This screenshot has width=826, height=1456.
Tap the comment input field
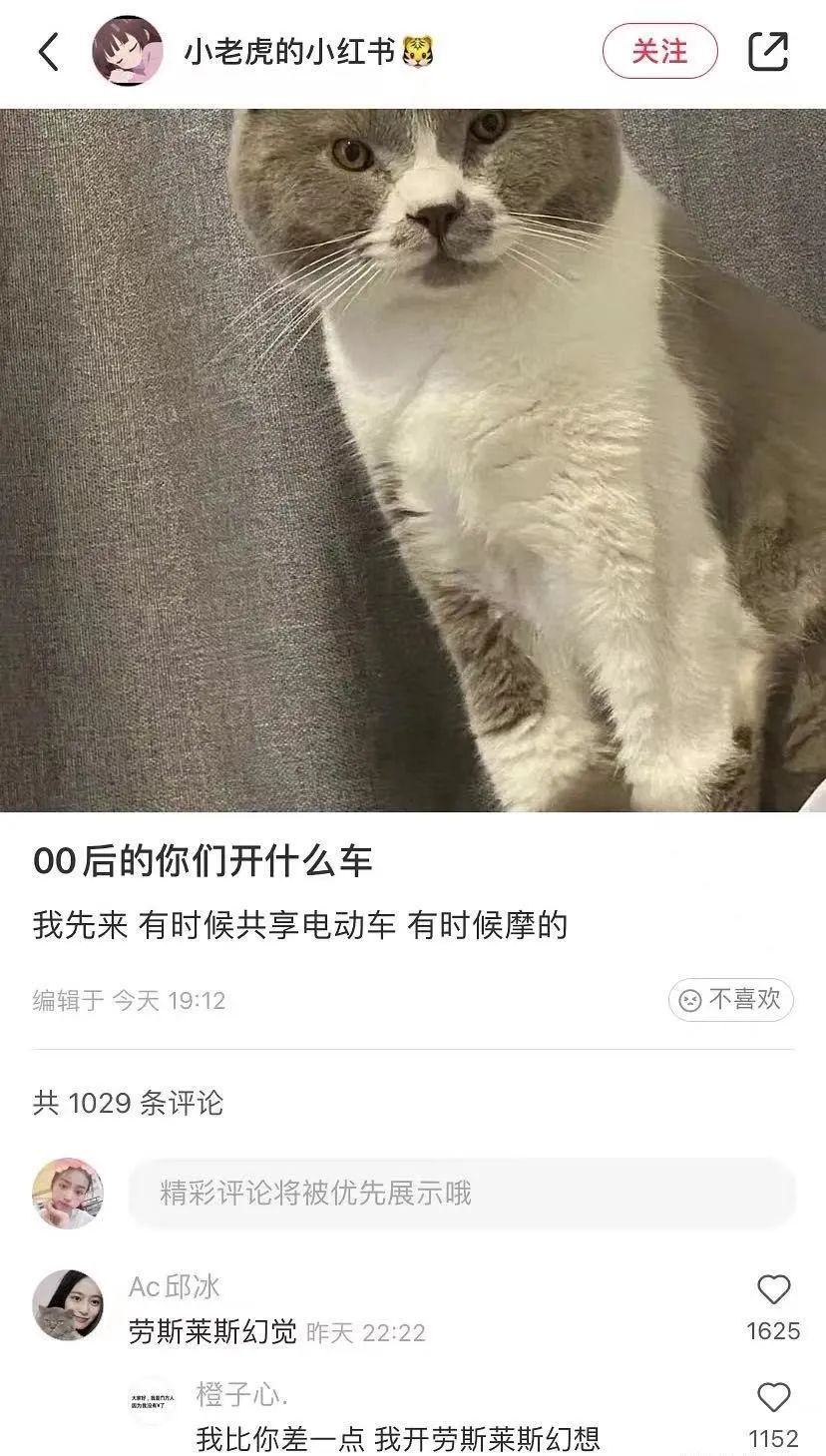point(461,1193)
